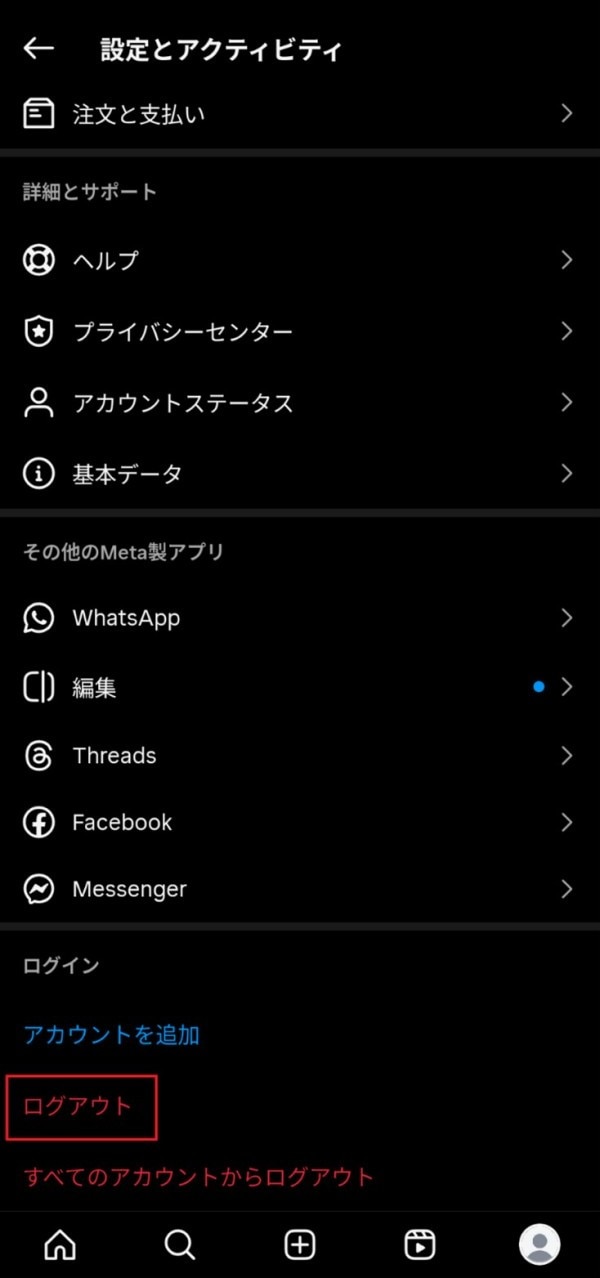Switch to the Search tab

[x=180, y=1245]
